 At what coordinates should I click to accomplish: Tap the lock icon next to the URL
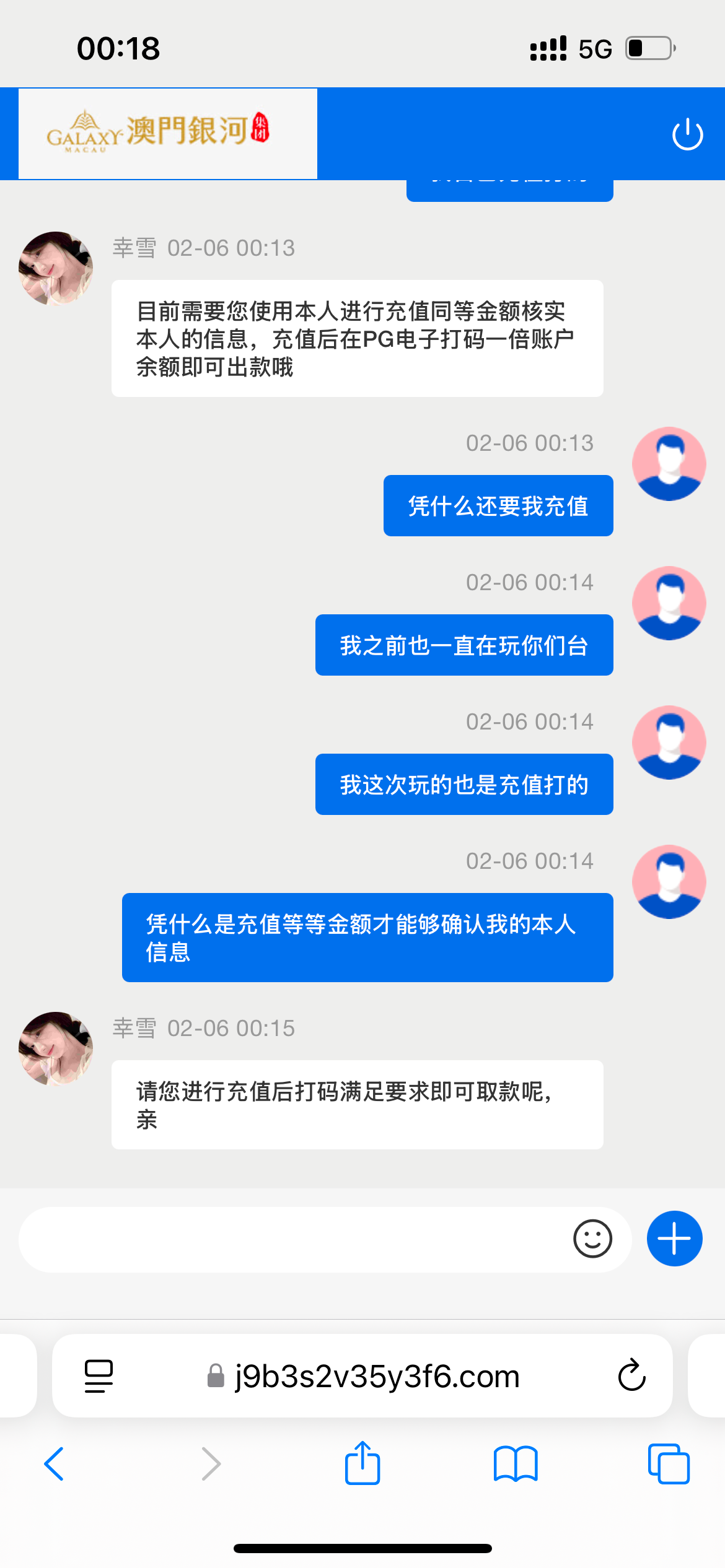(x=215, y=1376)
